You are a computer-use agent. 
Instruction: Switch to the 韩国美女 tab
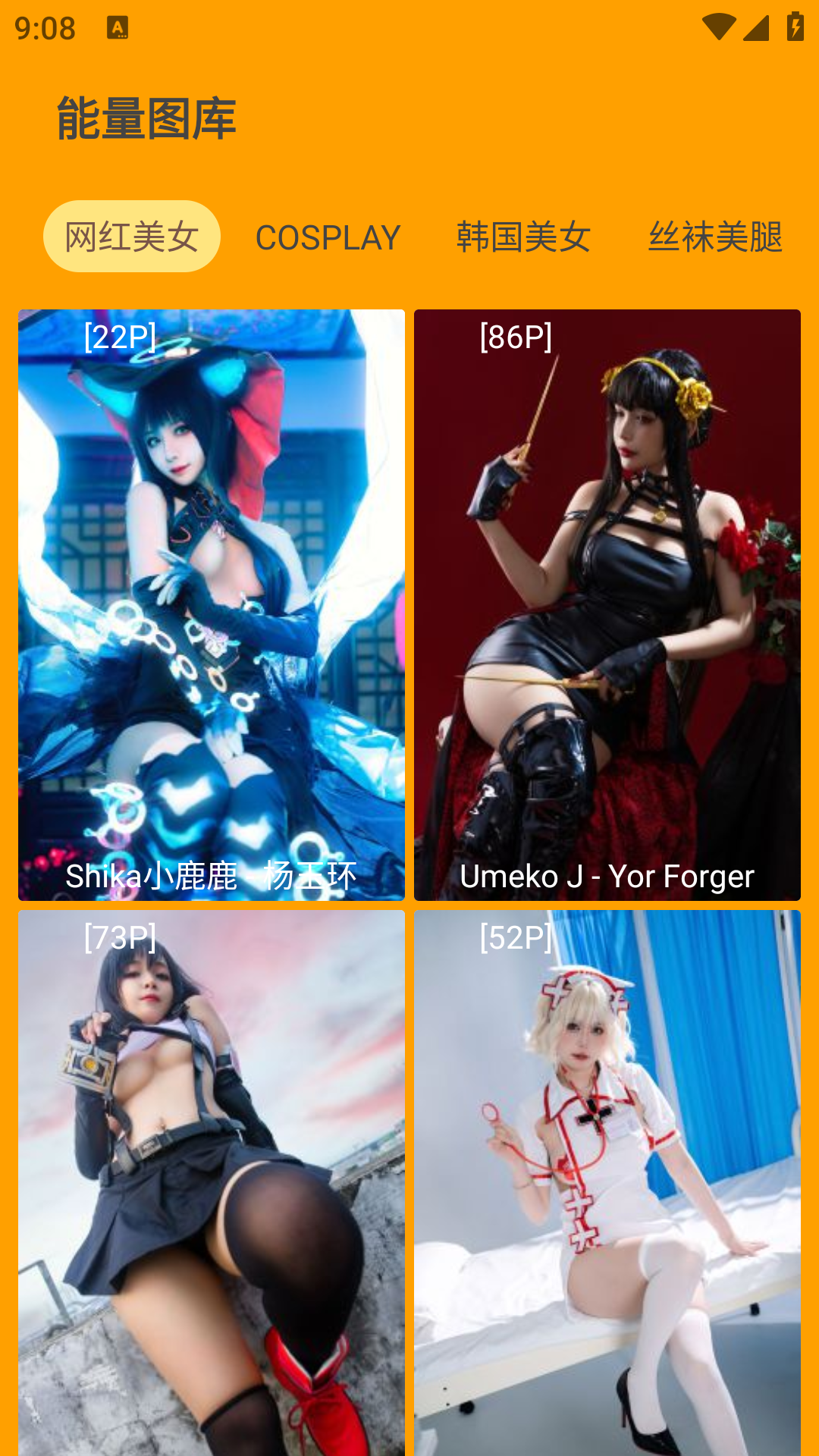[523, 237]
